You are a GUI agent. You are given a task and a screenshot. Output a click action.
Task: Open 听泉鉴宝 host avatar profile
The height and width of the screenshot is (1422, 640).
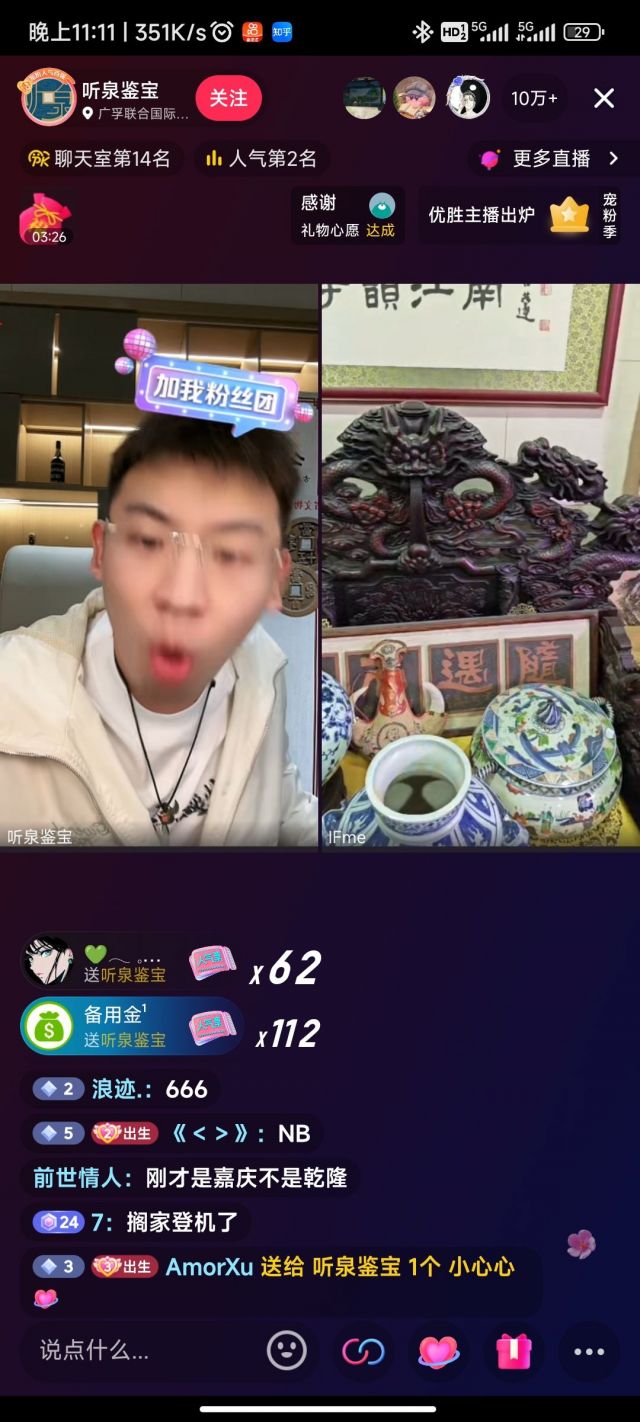(48, 99)
